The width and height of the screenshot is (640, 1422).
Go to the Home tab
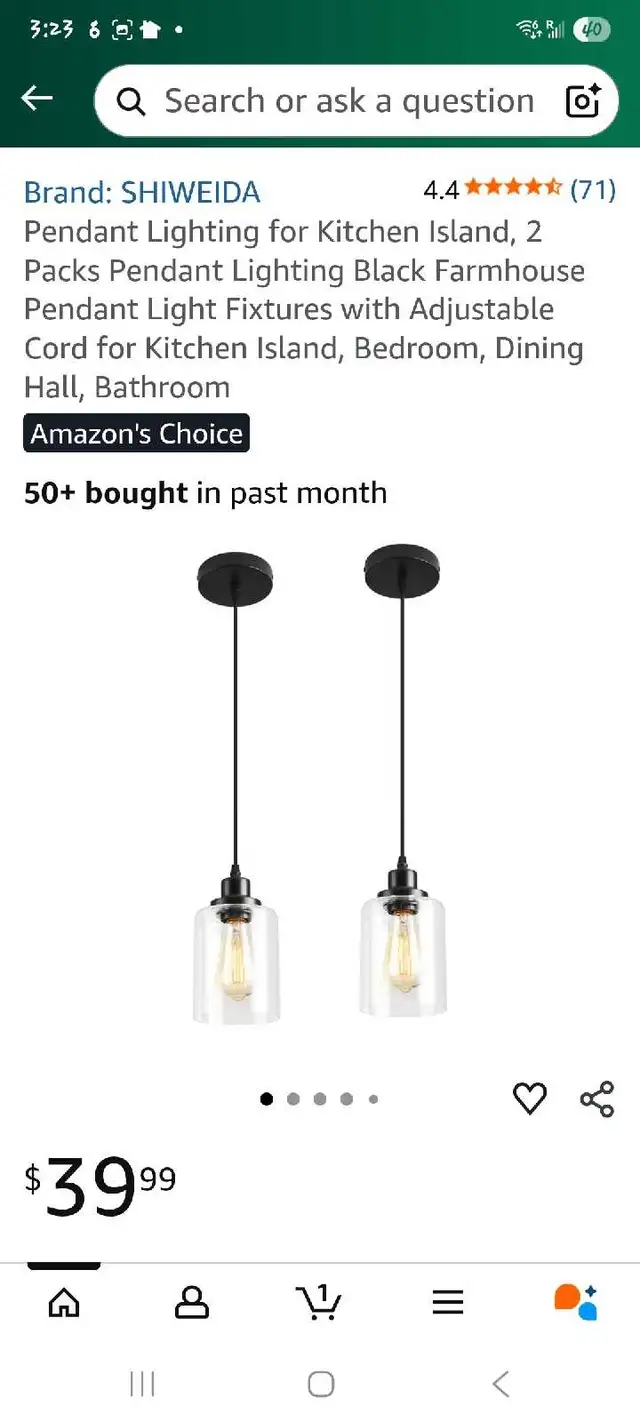64,1301
